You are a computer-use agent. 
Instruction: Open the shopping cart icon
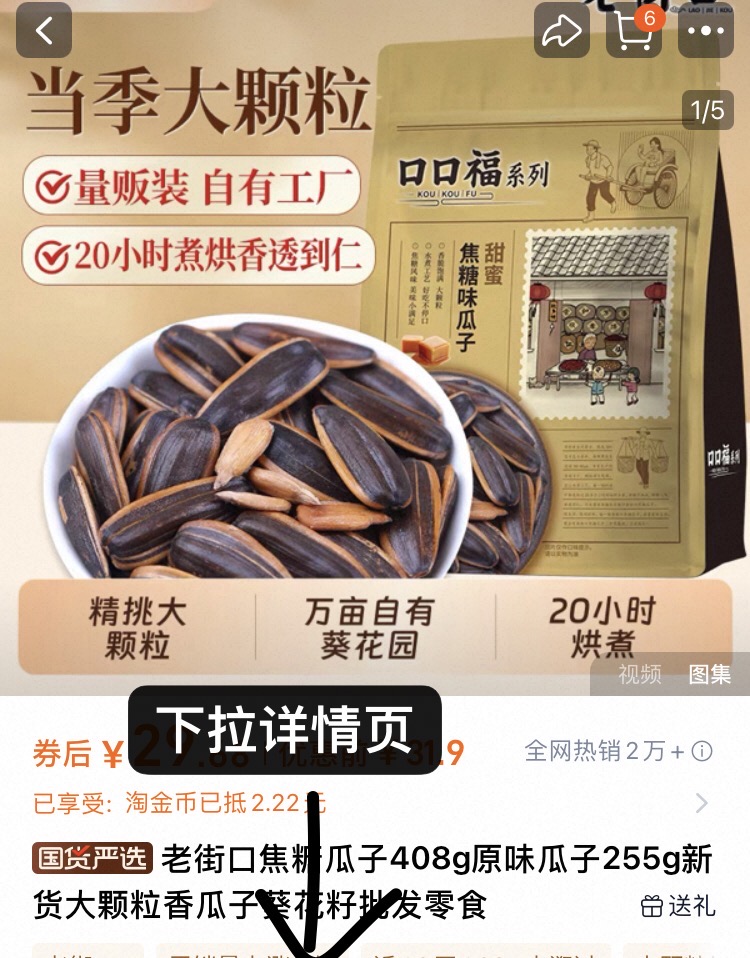pos(634,31)
